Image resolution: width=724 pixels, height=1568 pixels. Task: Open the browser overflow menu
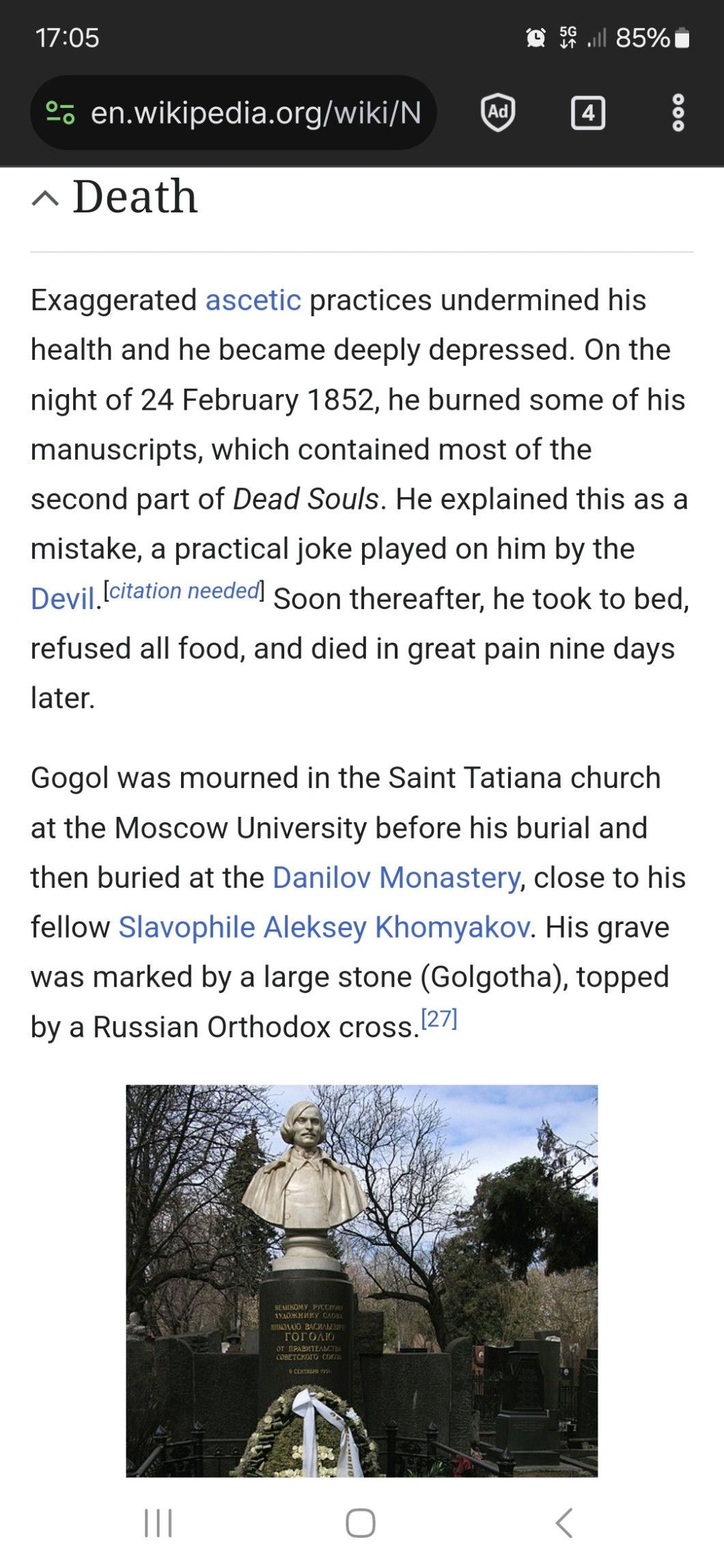(678, 113)
